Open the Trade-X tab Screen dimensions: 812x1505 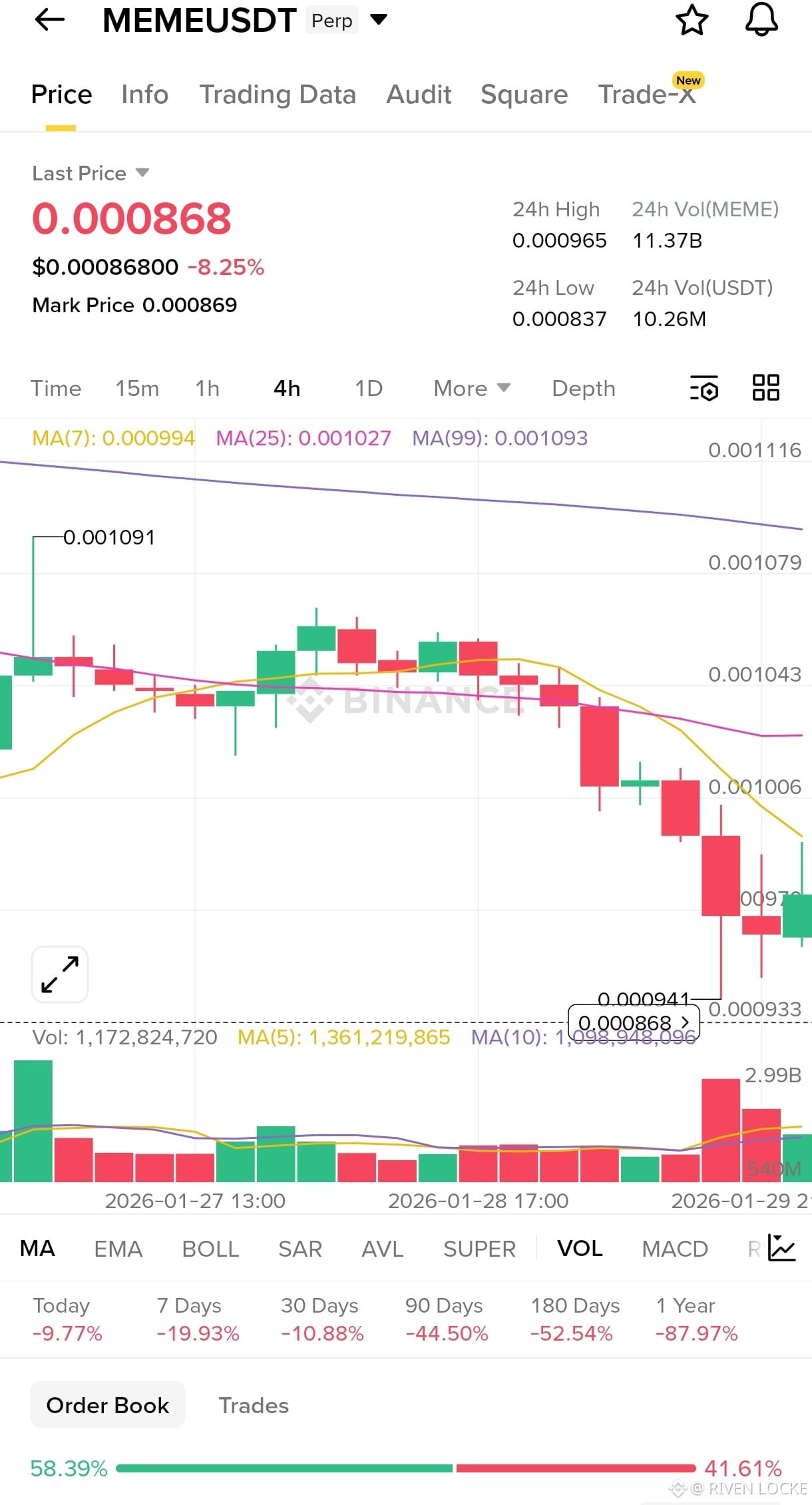647,95
